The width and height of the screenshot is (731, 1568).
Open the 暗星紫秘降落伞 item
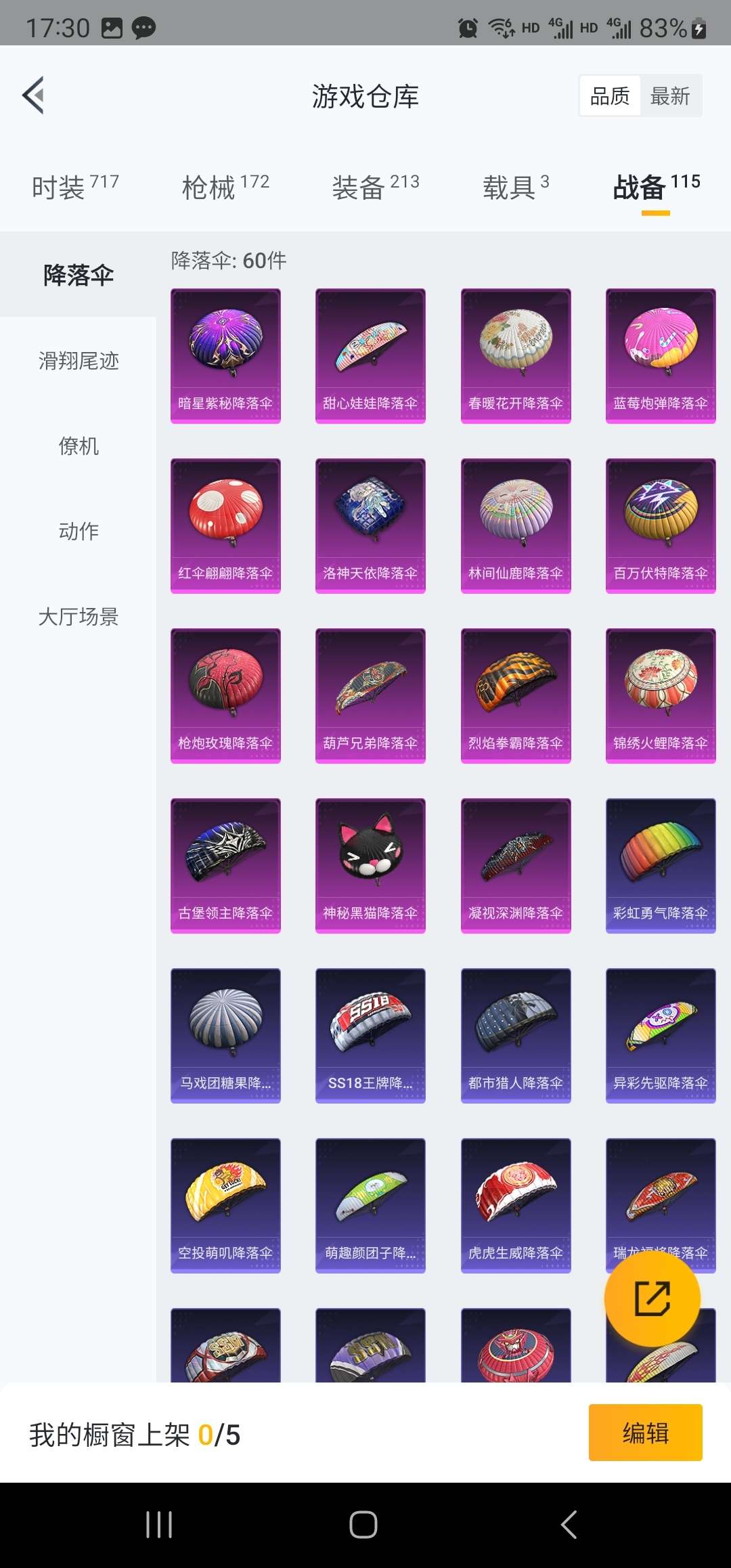225,355
